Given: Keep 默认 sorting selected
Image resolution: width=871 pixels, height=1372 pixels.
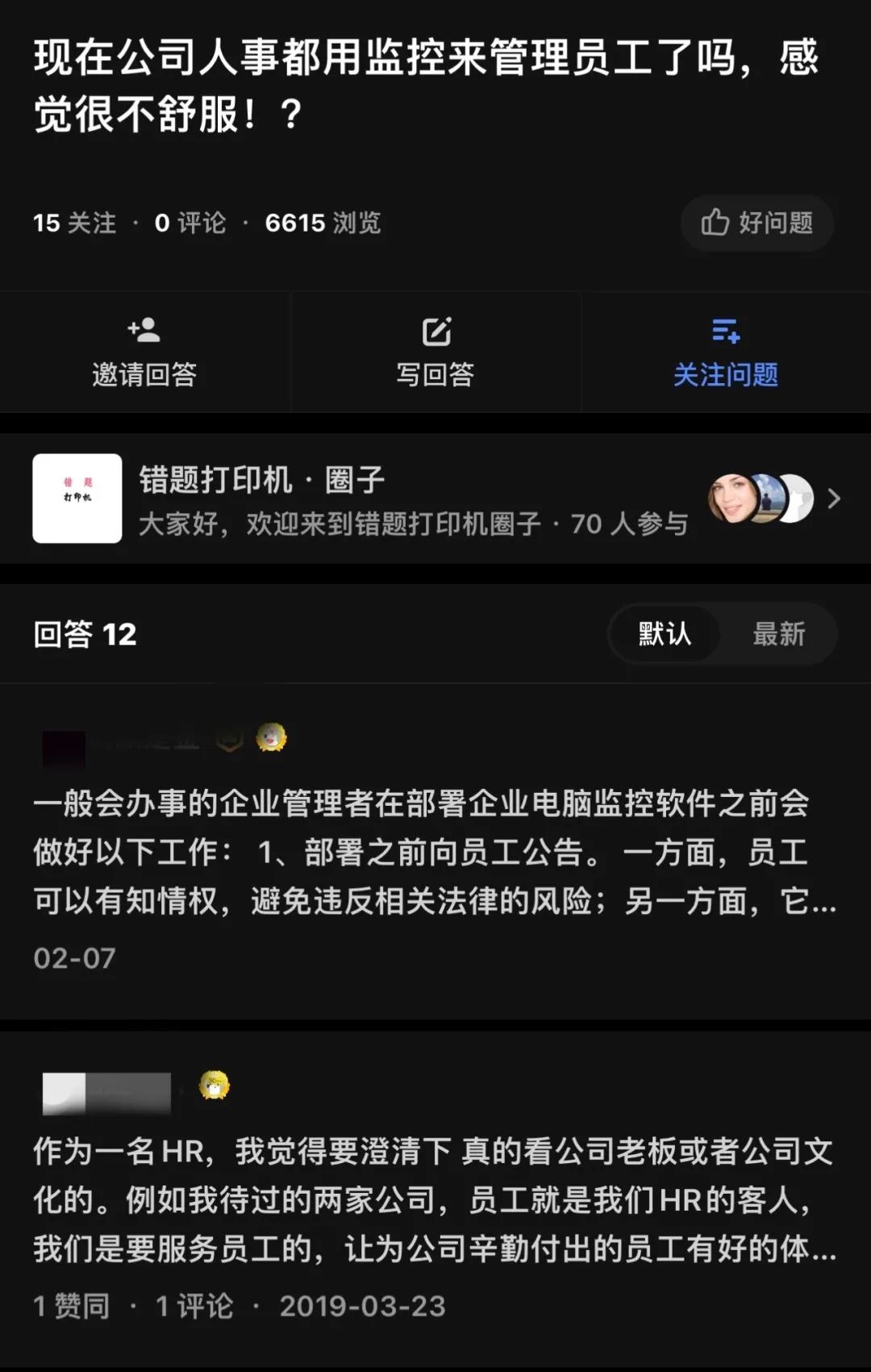Looking at the screenshot, I should [x=663, y=635].
